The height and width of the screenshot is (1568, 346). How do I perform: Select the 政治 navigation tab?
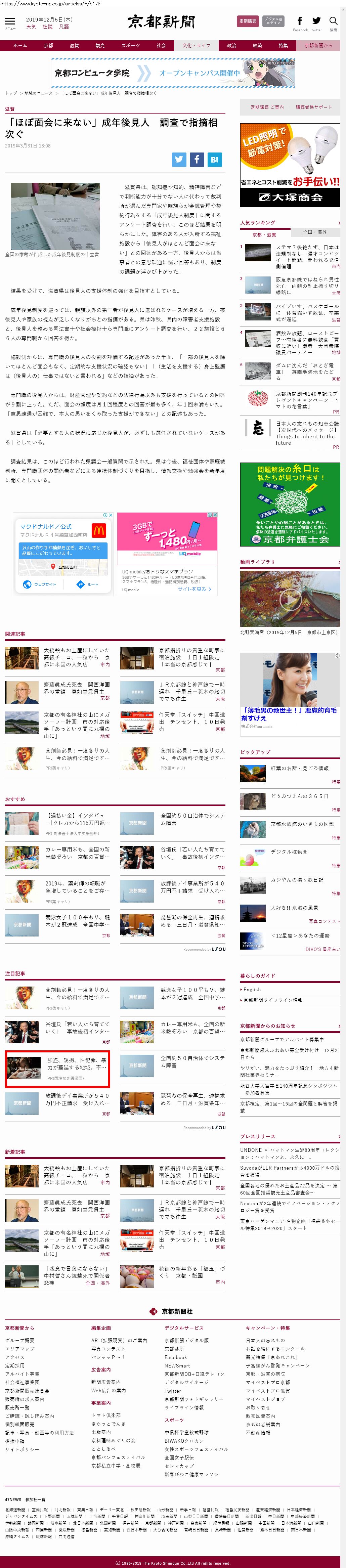coord(231,46)
